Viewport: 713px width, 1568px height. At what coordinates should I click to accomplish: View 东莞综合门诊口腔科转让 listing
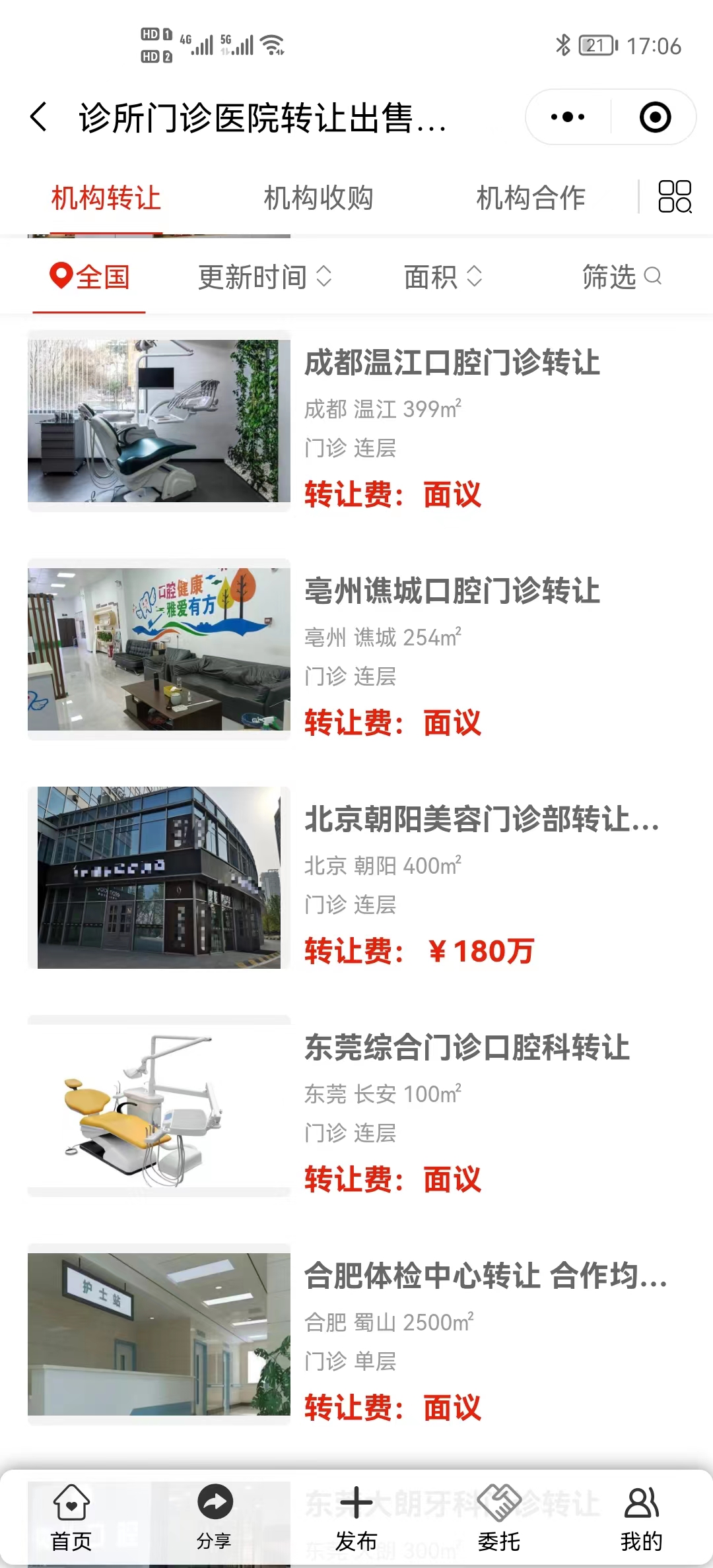click(x=466, y=1048)
